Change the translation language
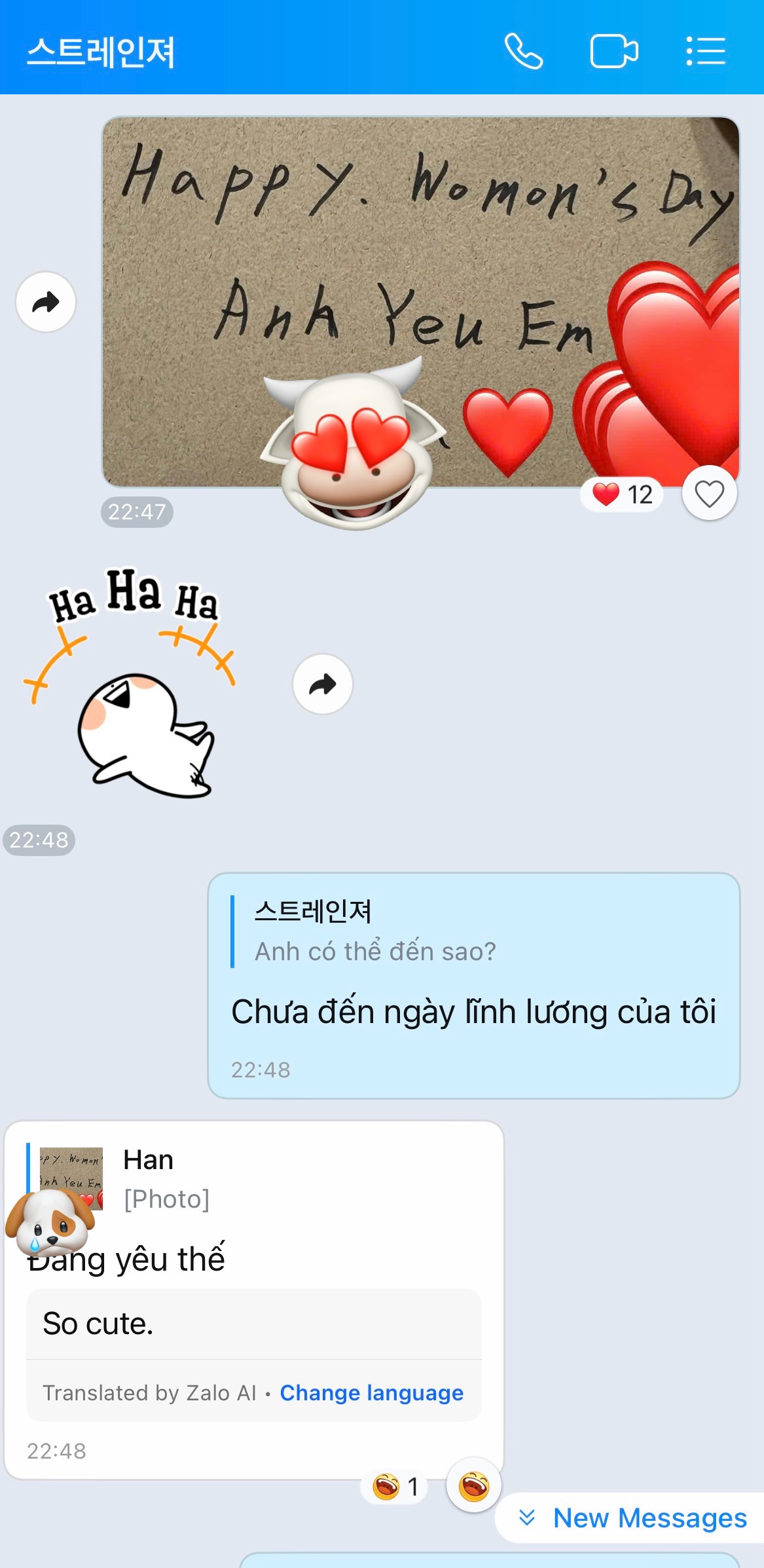This screenshot has width=764, height=1568. 371,1392
